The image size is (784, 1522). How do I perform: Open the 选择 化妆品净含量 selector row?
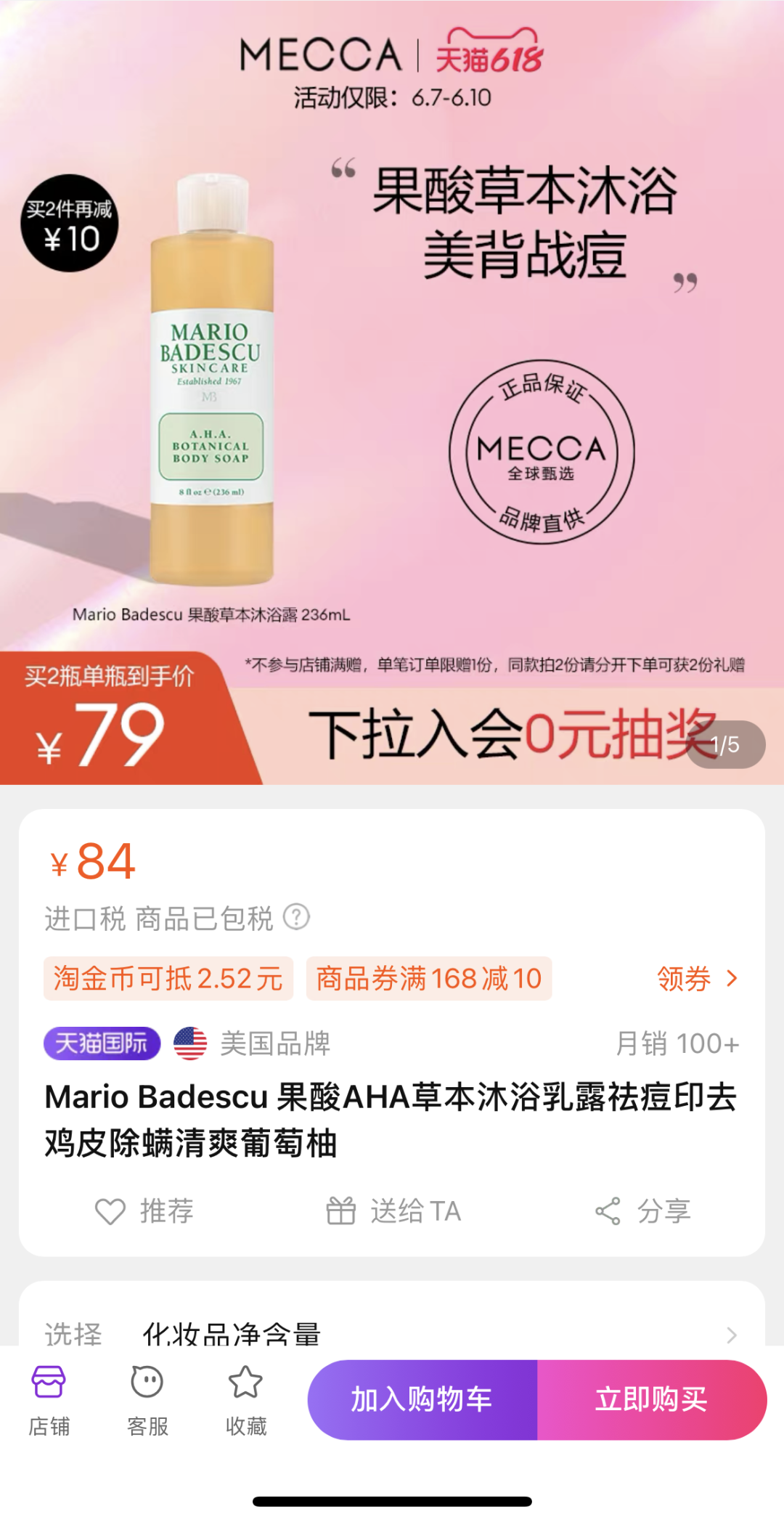(392, 1332)
